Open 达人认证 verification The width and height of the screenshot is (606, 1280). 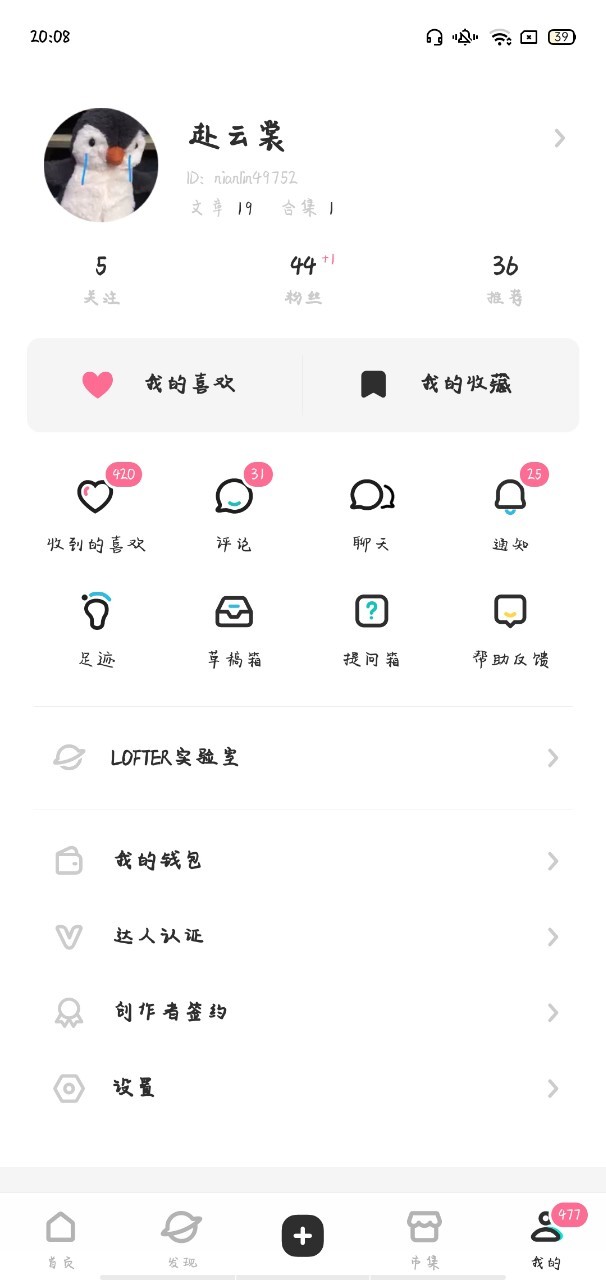(302, 937)
